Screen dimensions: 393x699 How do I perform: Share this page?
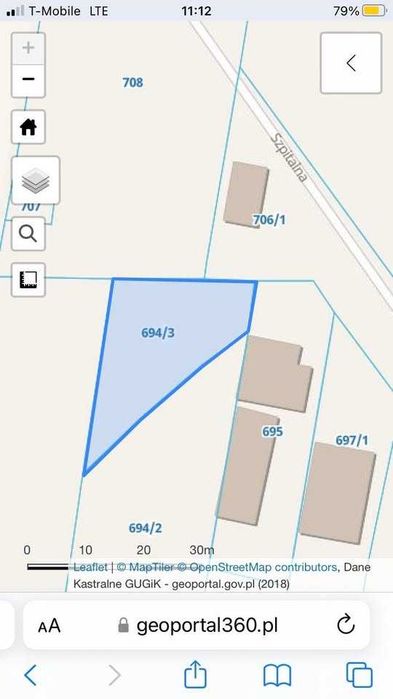(x=196, y=674)
